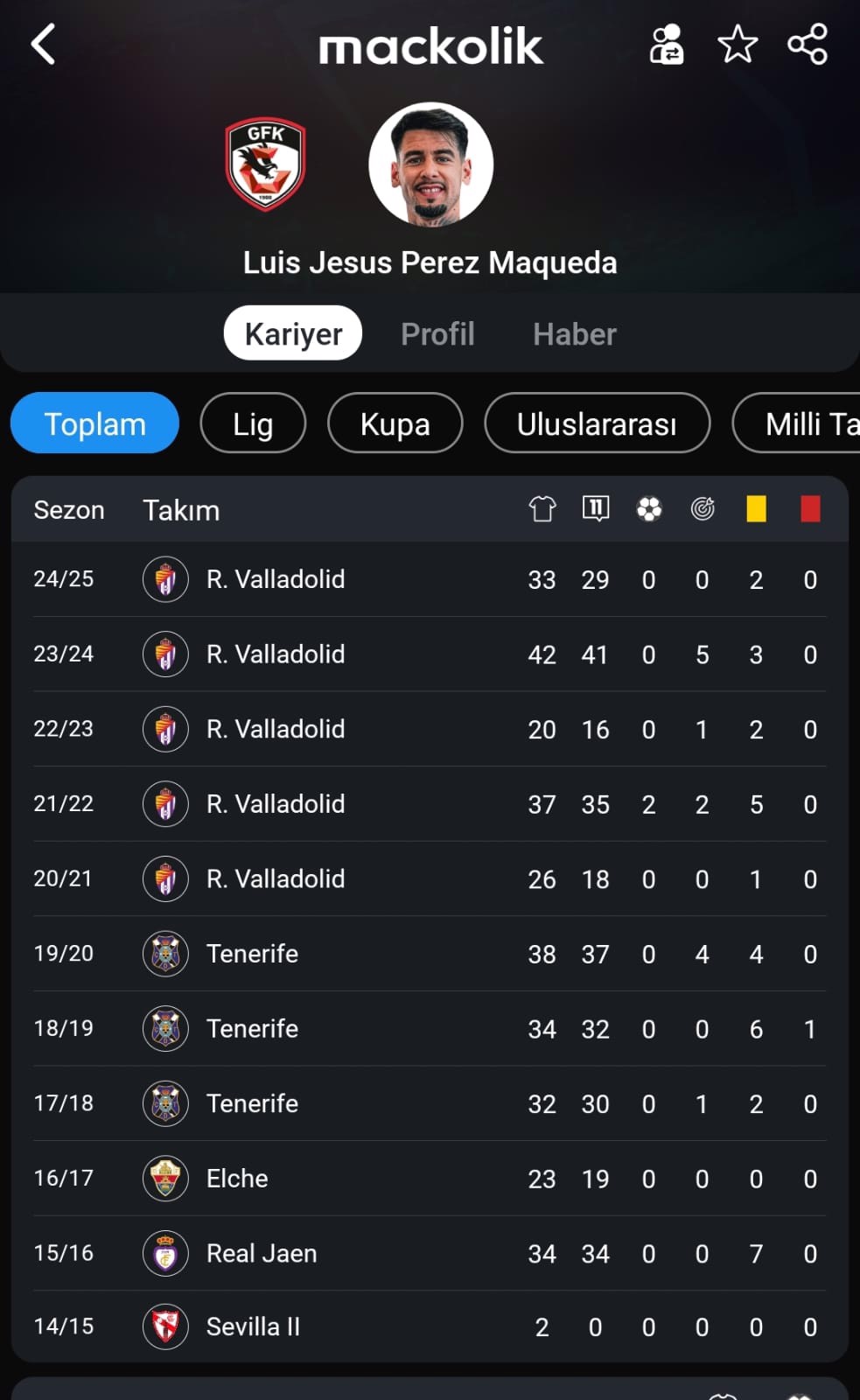This screenshot has width=860, height=1400.
Task: Add player to favorites with star
Action: [738, 45]
